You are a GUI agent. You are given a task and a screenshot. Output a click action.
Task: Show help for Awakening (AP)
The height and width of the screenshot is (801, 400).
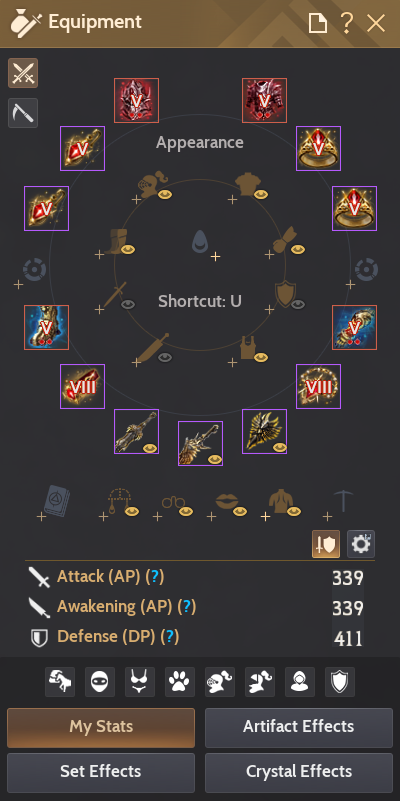(x=187, y=607)
